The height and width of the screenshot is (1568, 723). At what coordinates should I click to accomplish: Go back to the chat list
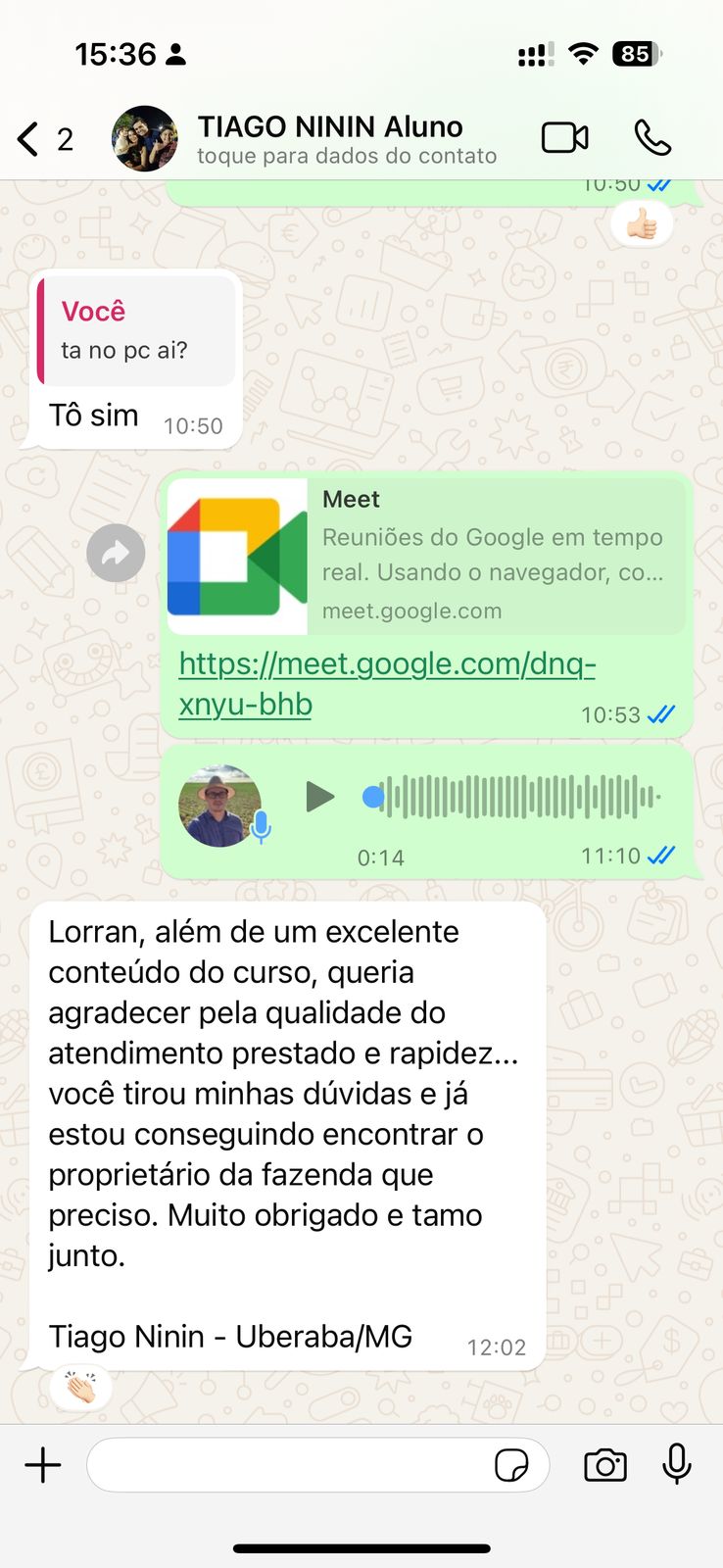click(x=29, y=139)
